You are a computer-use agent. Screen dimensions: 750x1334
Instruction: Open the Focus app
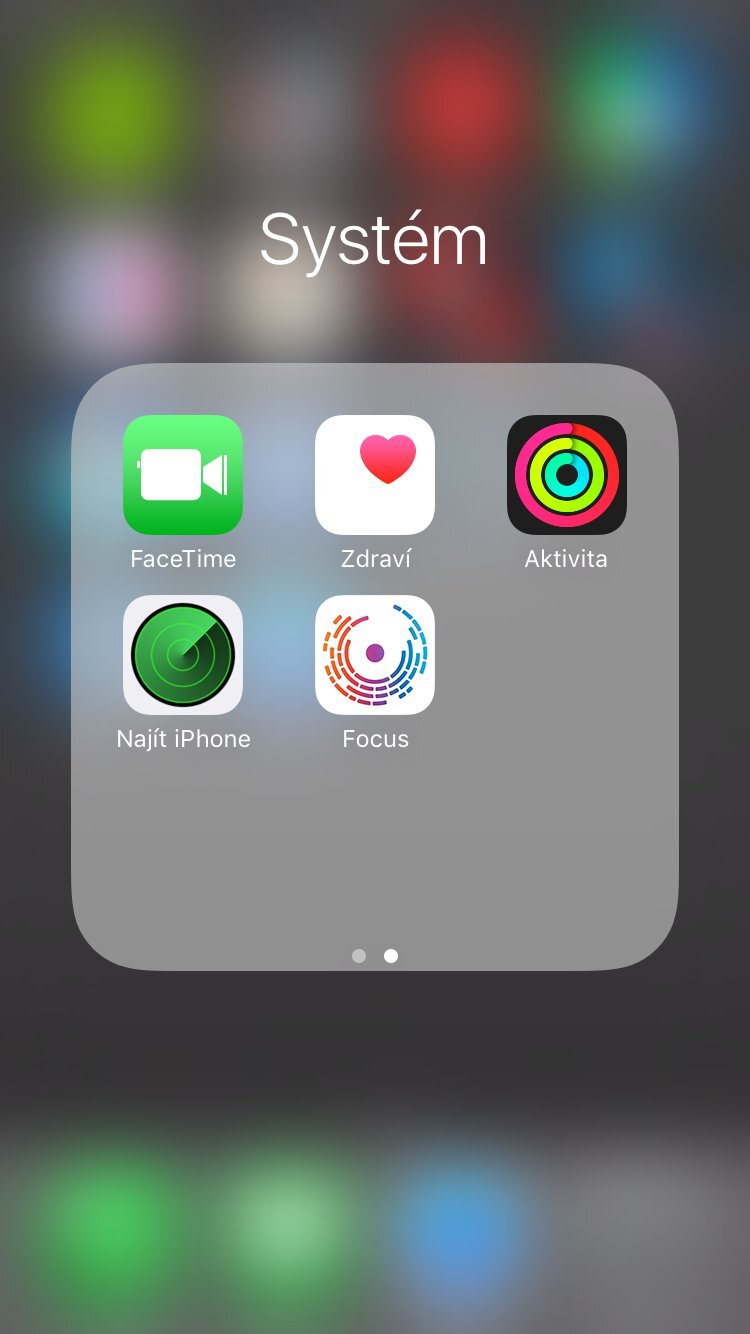(375, 655)
